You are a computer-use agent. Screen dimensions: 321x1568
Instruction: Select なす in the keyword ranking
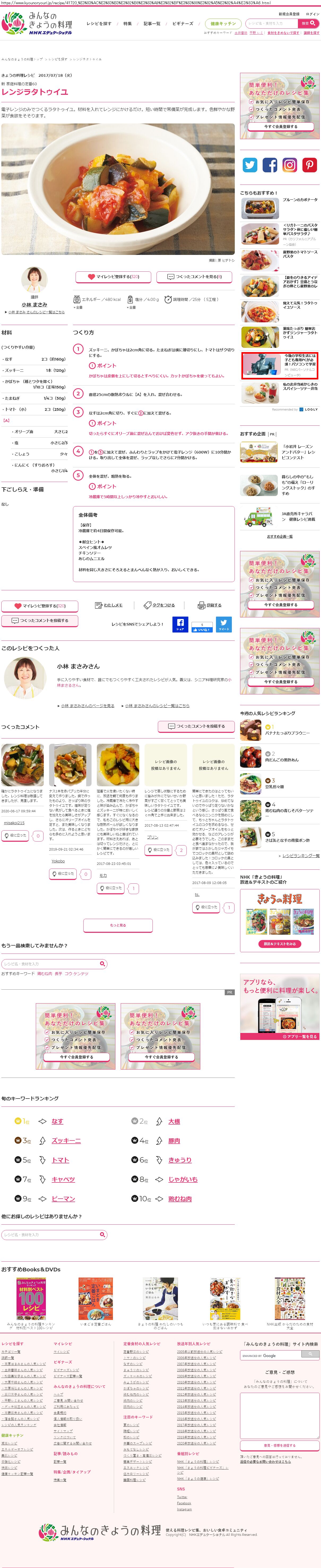click(x=57, y=1121)
